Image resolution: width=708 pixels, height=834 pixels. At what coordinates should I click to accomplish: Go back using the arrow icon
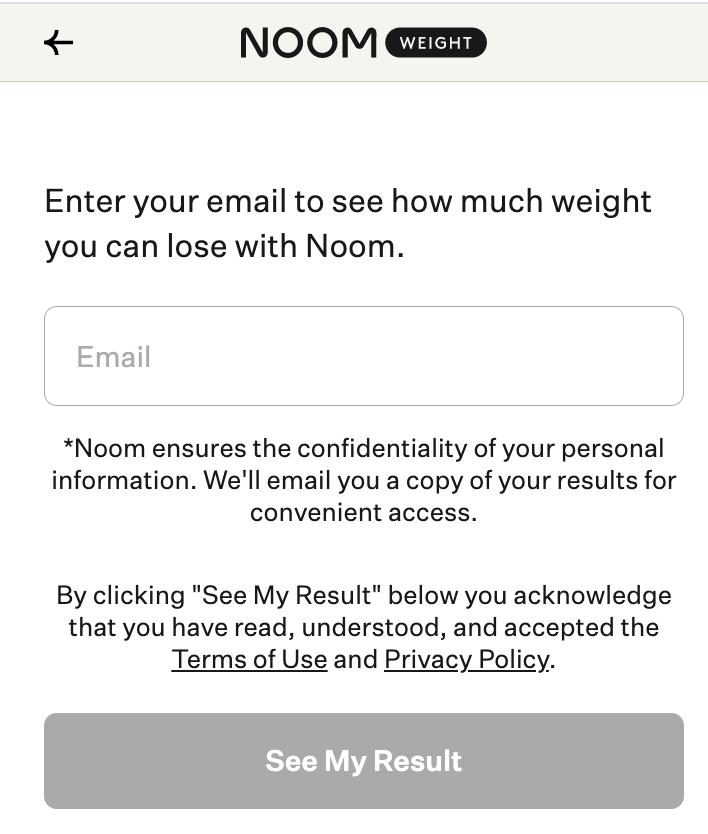(x=59, y=42)
